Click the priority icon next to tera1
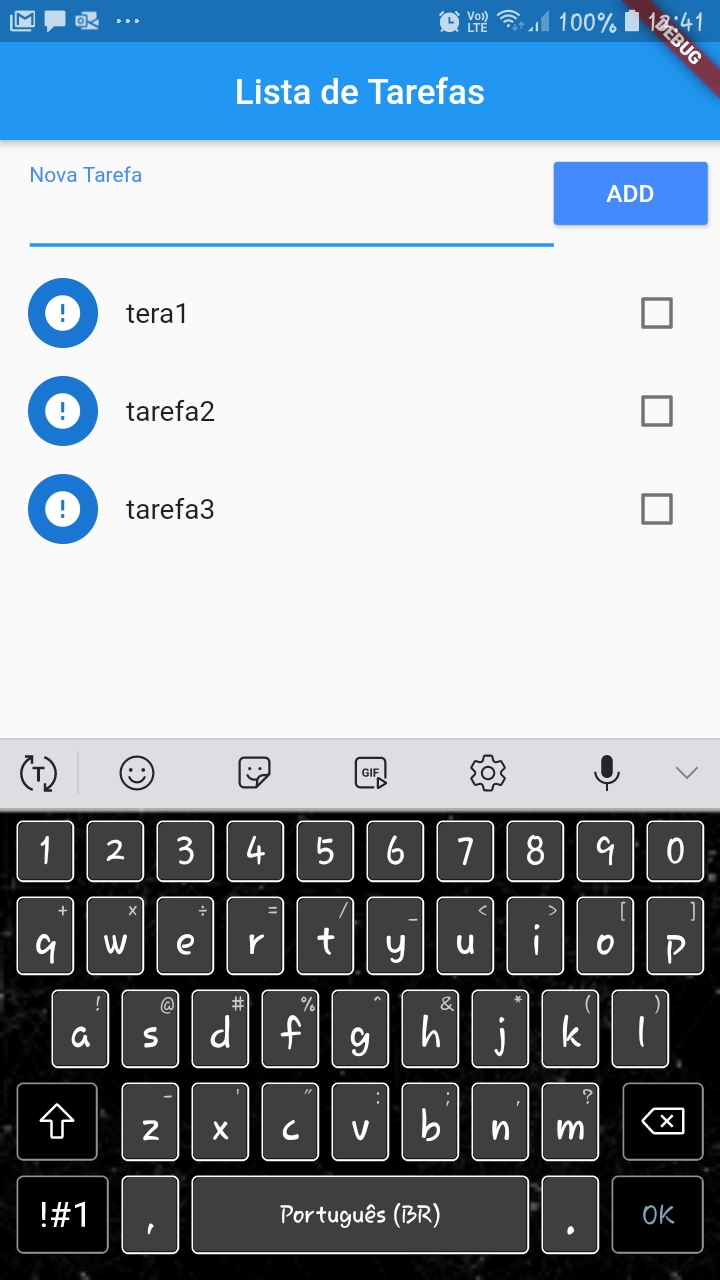The image size is (720, 1280). point(62,313)
